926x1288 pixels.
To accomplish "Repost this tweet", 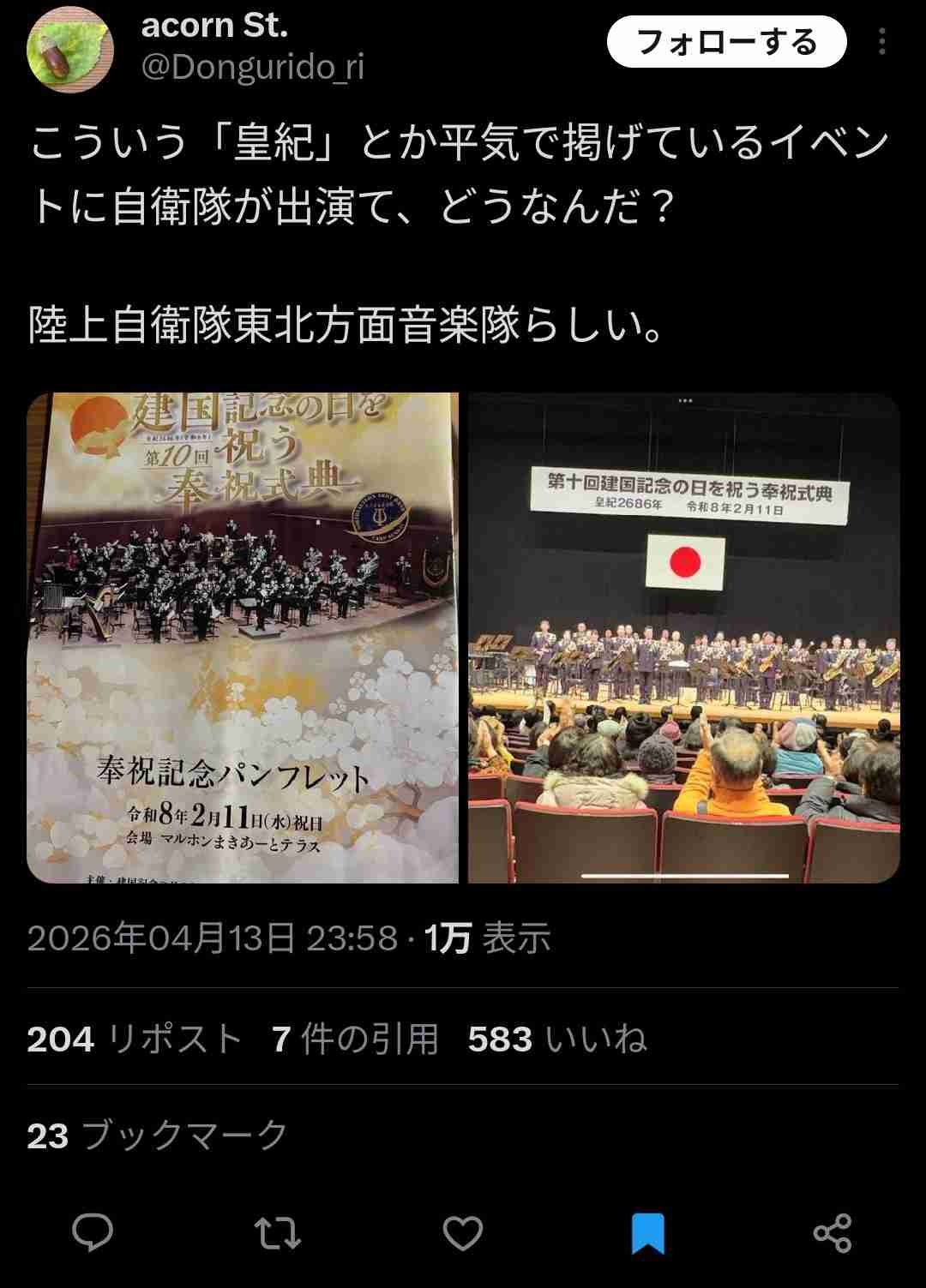I will pos(277,1233).
